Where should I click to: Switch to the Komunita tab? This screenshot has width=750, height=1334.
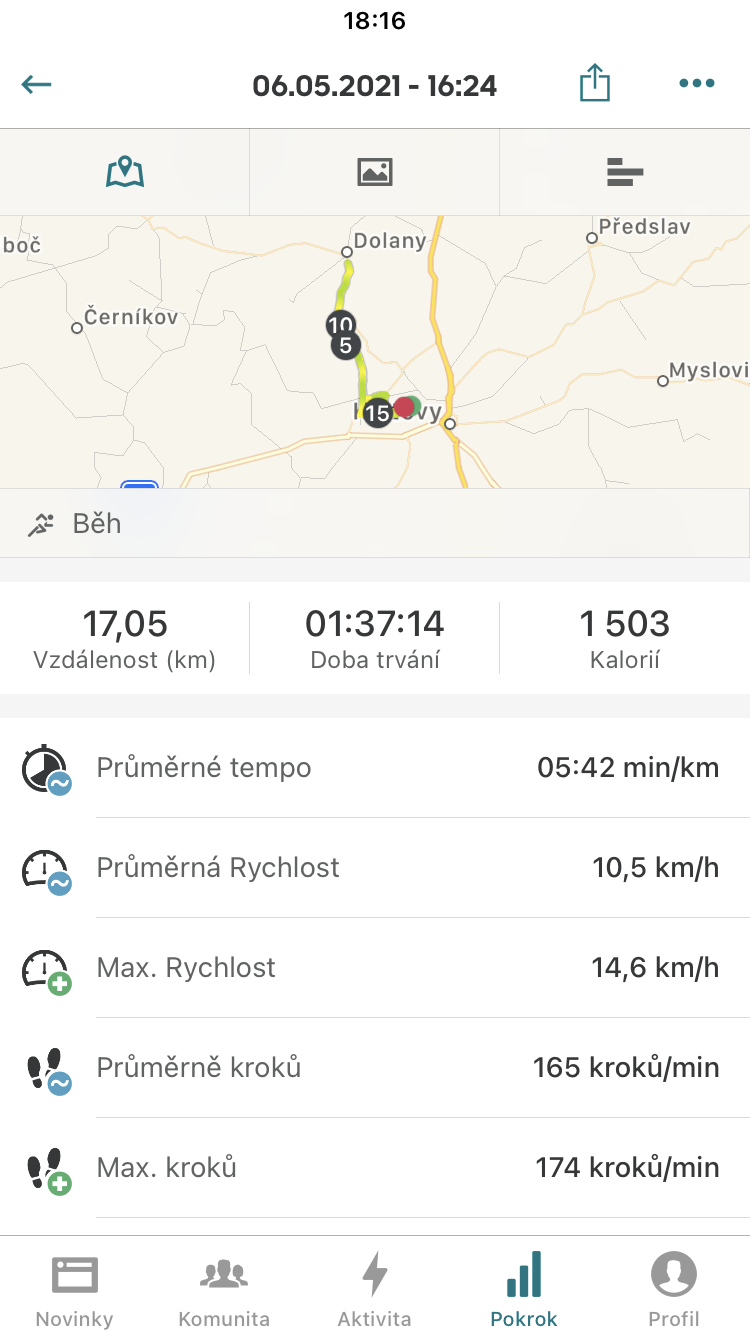pos(224,1289)
